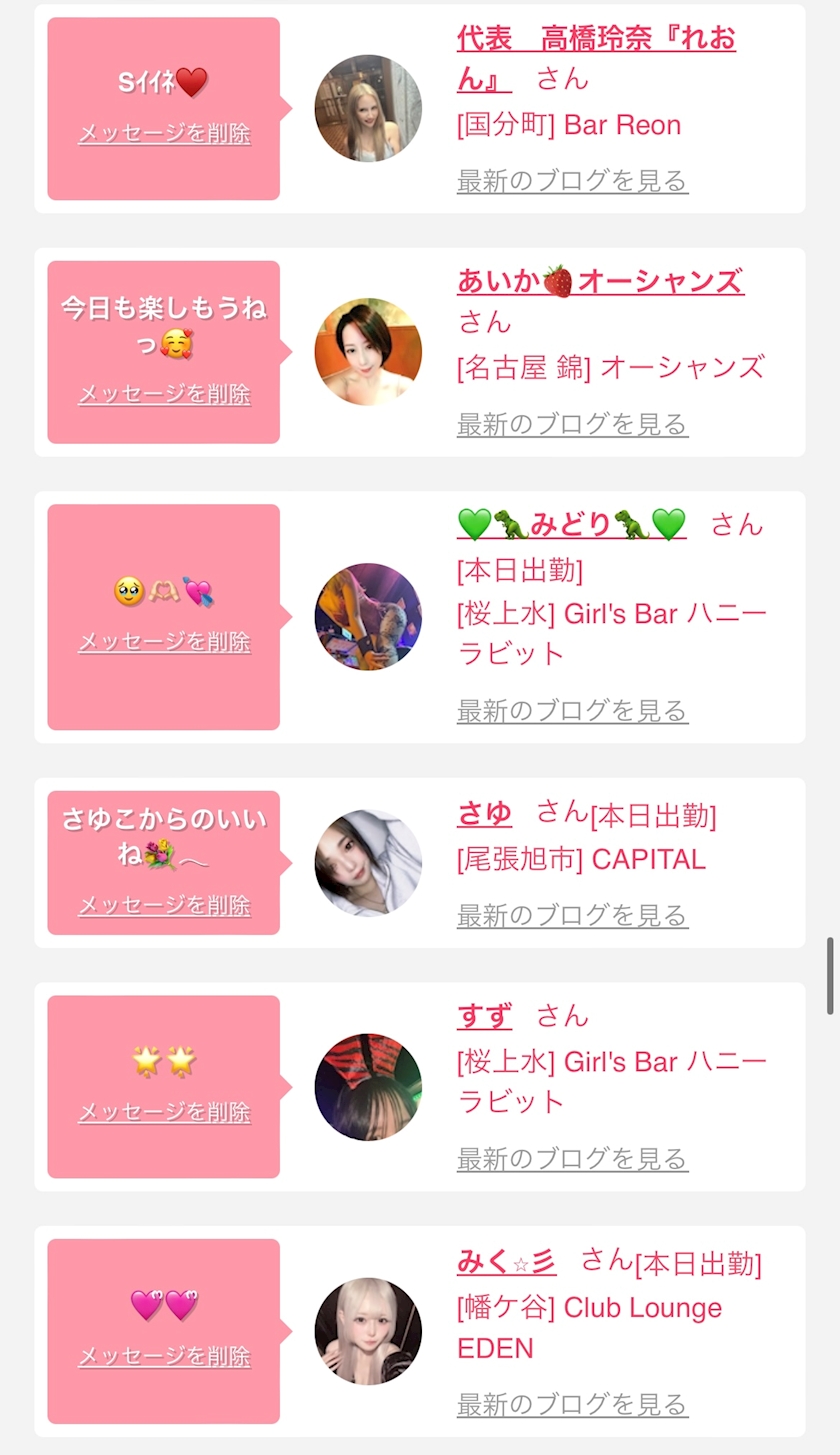Screen dimensions: 840x1455
Task: Delete the 今日も楽しもうねっ message
Action: click(x=164, y=394)
